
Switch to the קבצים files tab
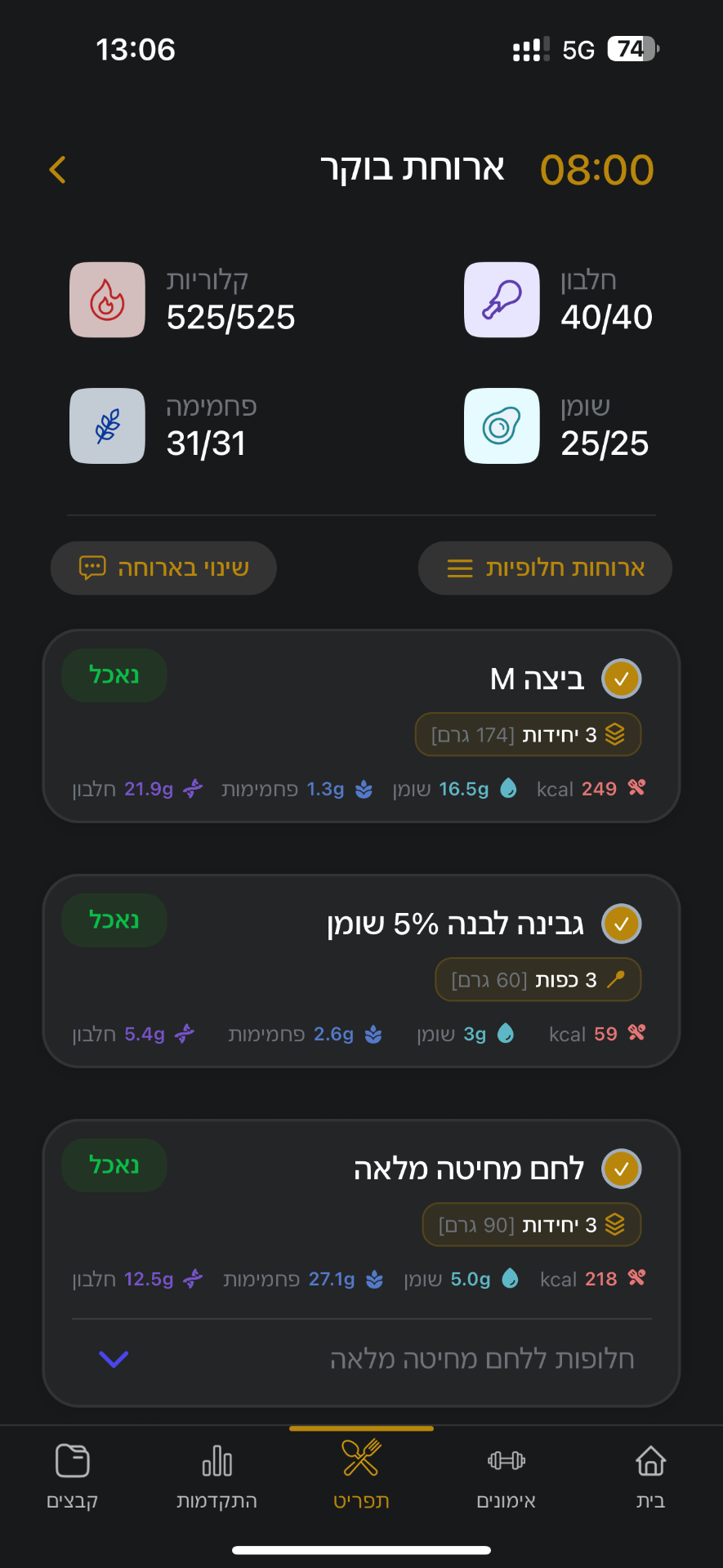(72, 1477)
